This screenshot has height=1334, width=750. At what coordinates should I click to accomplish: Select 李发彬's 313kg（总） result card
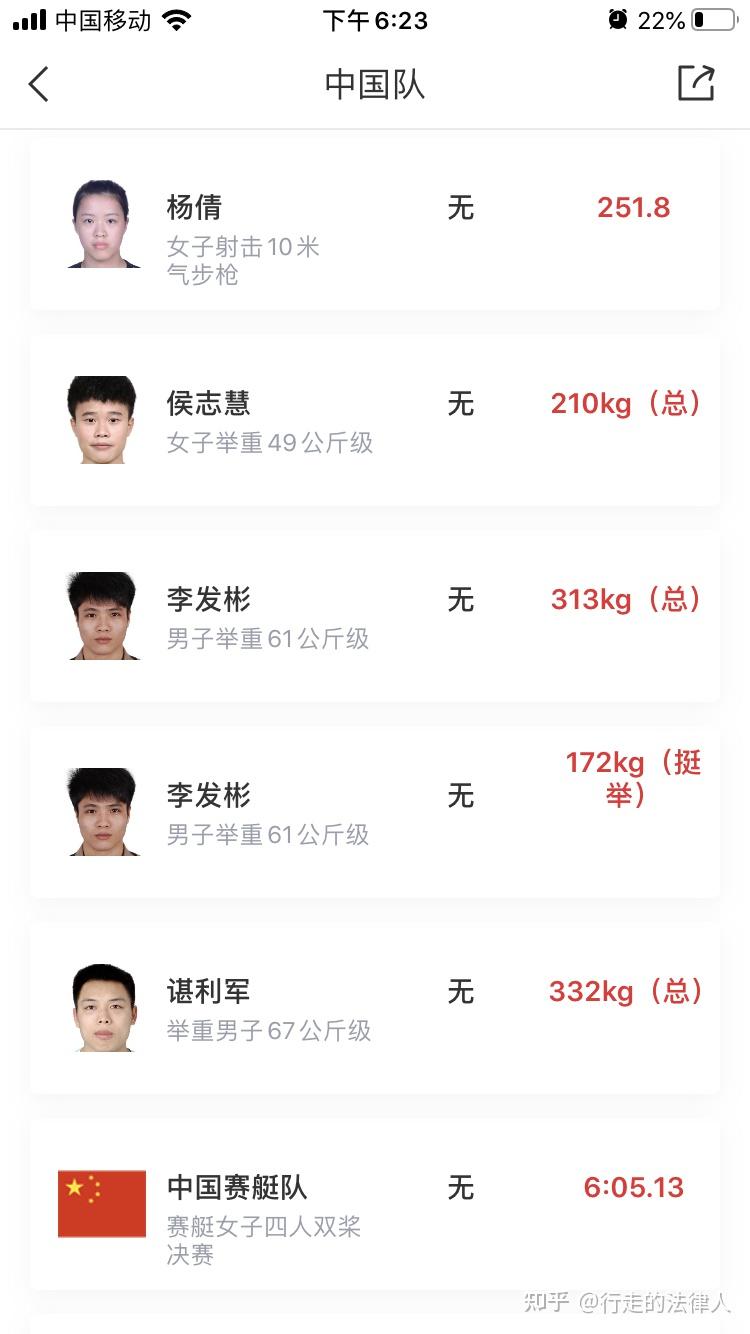(x=375, y=616)
